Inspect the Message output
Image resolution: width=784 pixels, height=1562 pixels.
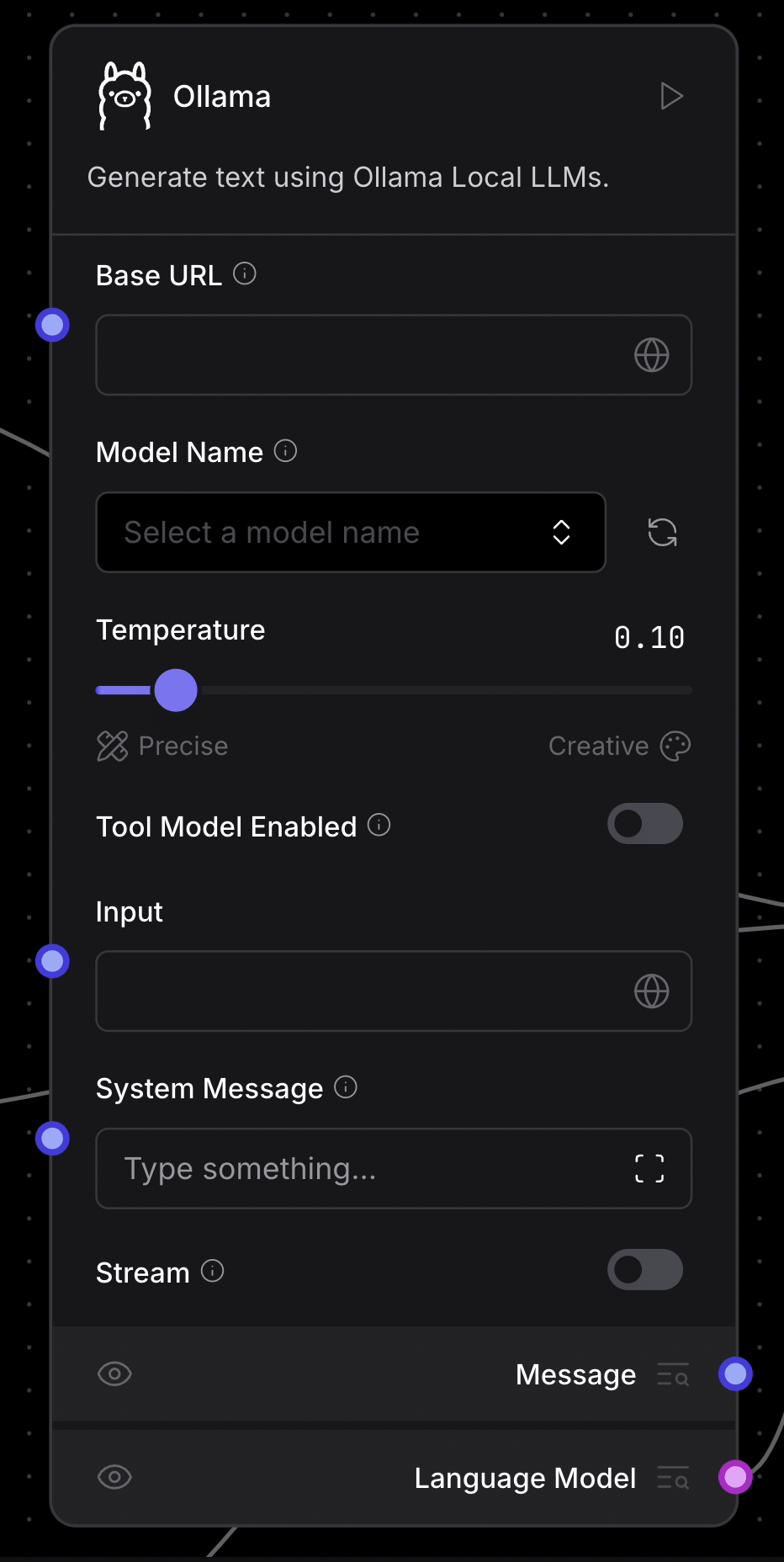click(672, 1373)
